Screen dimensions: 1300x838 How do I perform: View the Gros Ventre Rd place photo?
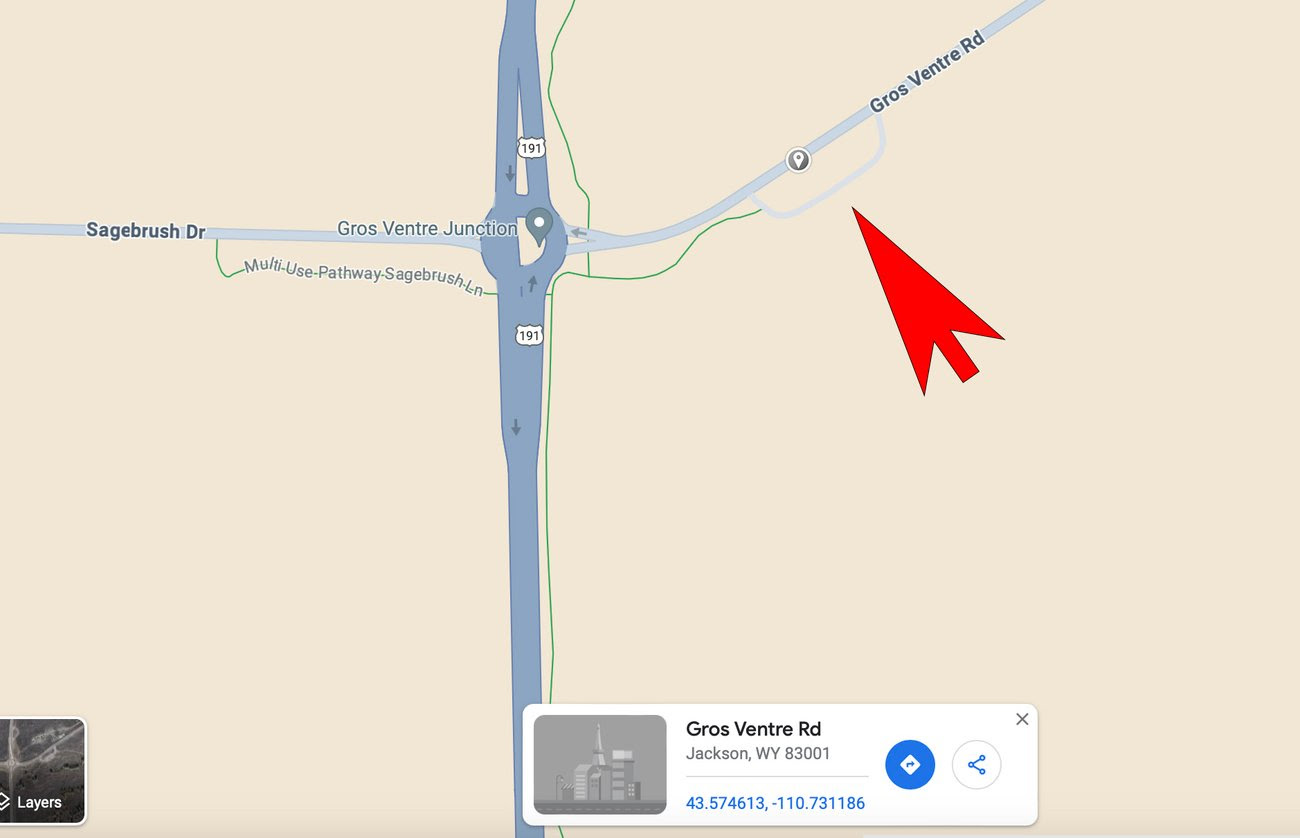600,764
